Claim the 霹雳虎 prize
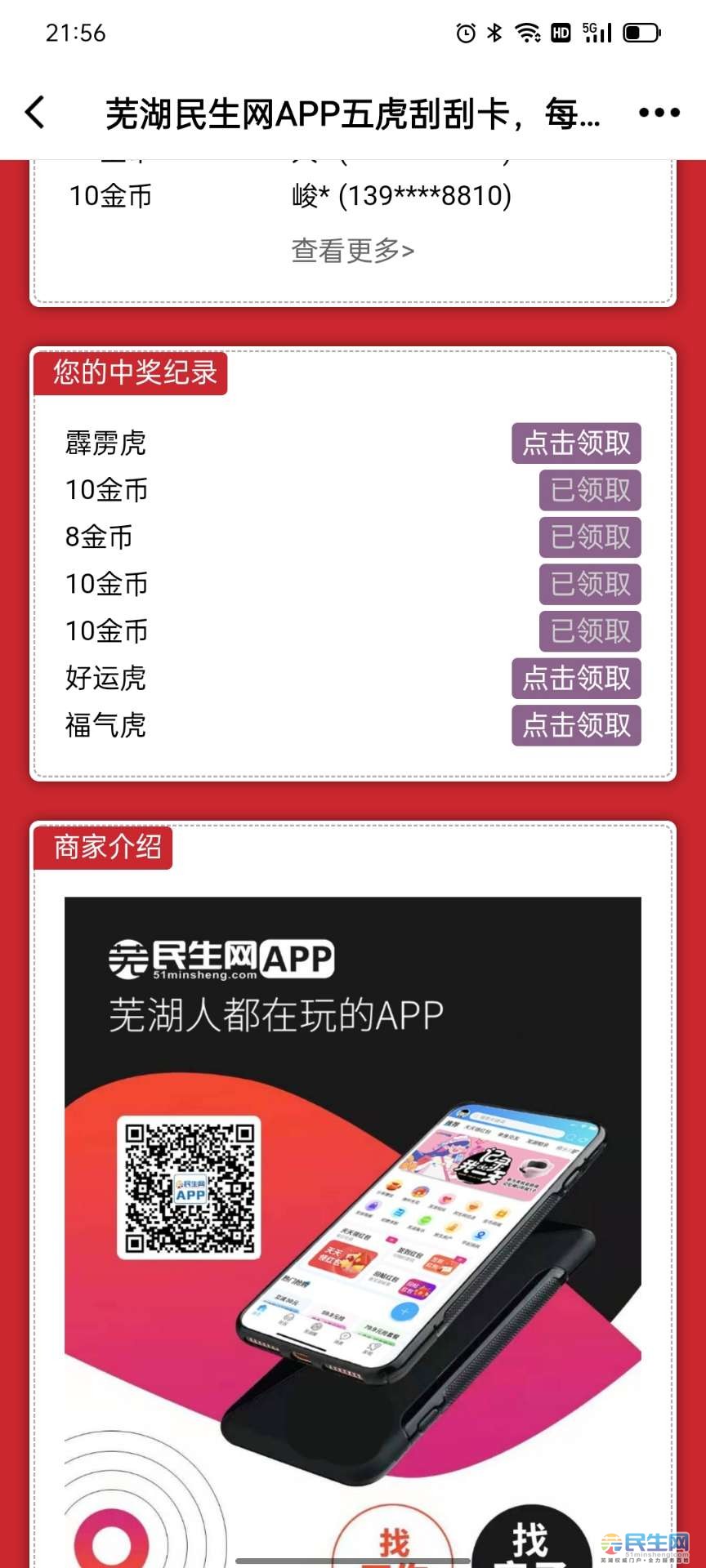This screenshot has width=706, height=1568. [576, 443]
